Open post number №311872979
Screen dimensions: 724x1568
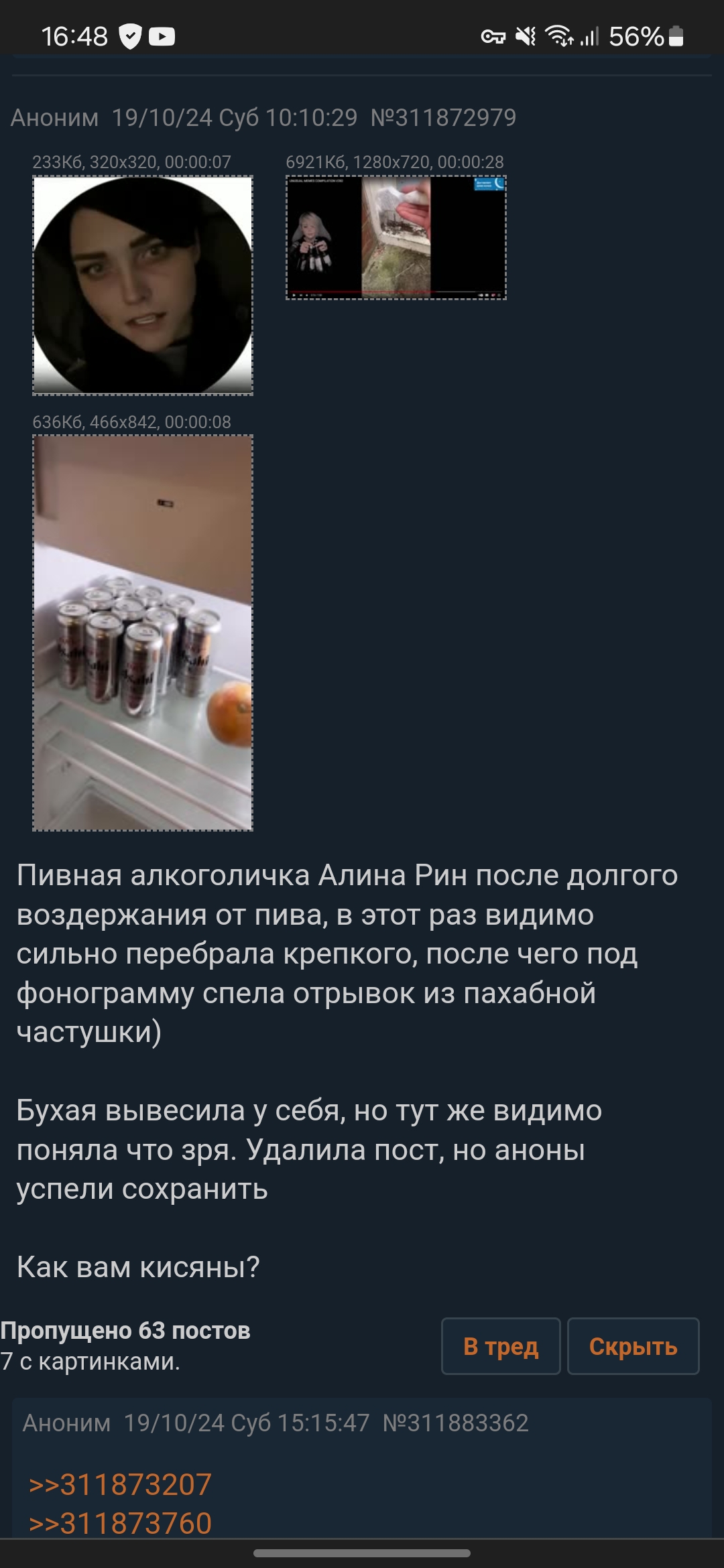pos(443,118)
